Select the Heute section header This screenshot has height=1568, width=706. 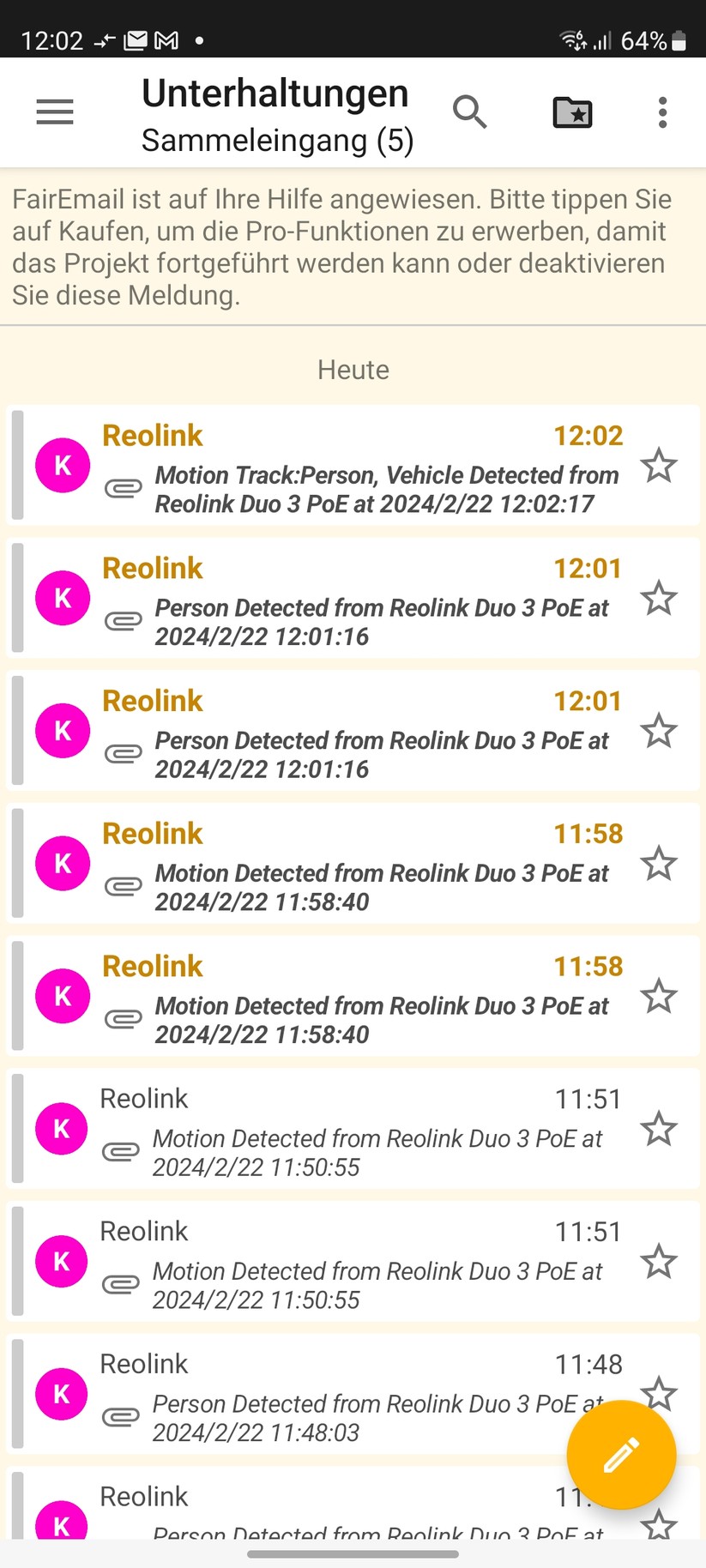click(x=353, y=370)
